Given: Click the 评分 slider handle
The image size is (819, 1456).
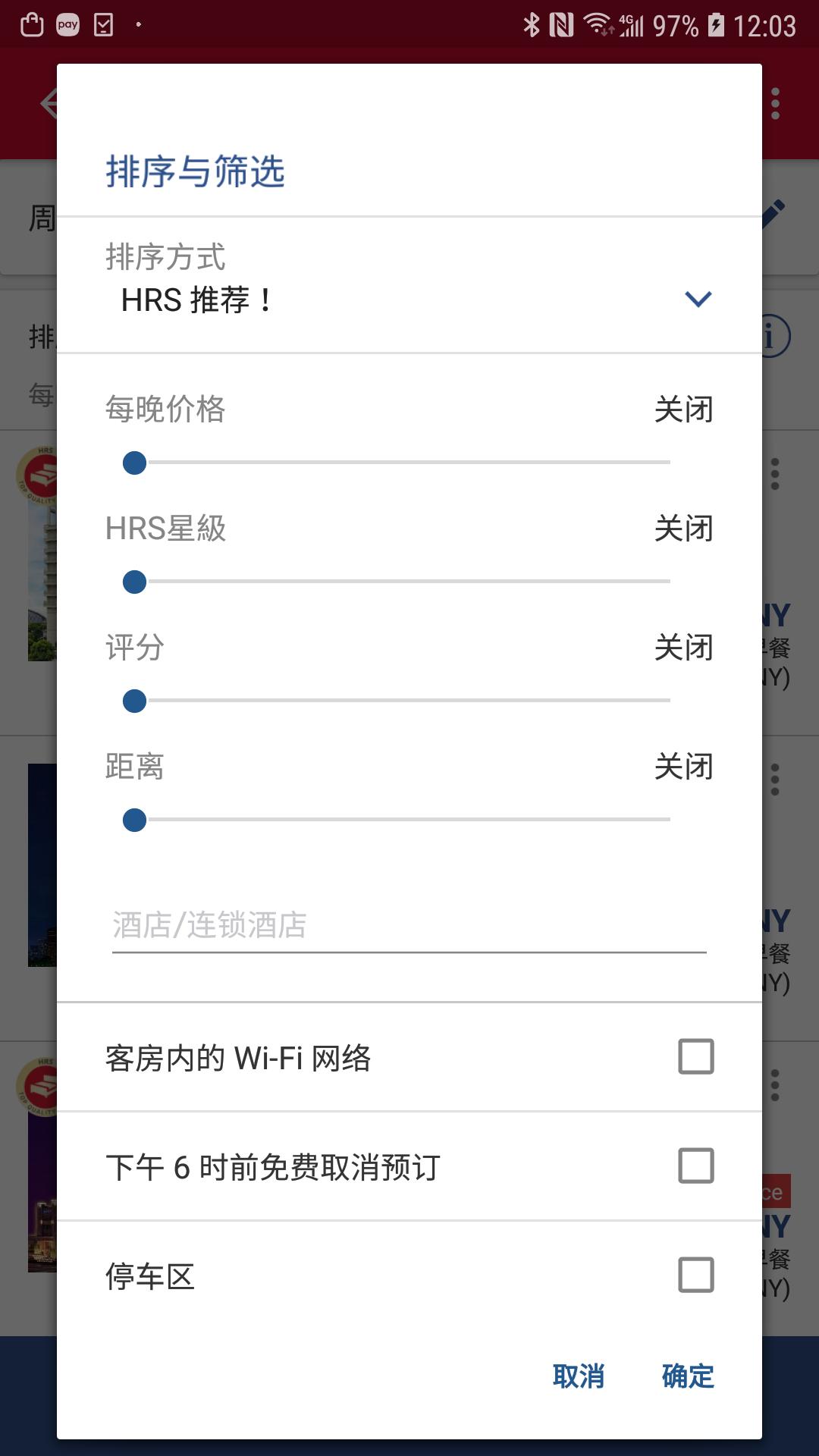Looking at the screenshot, I should [x=133, y=701].
